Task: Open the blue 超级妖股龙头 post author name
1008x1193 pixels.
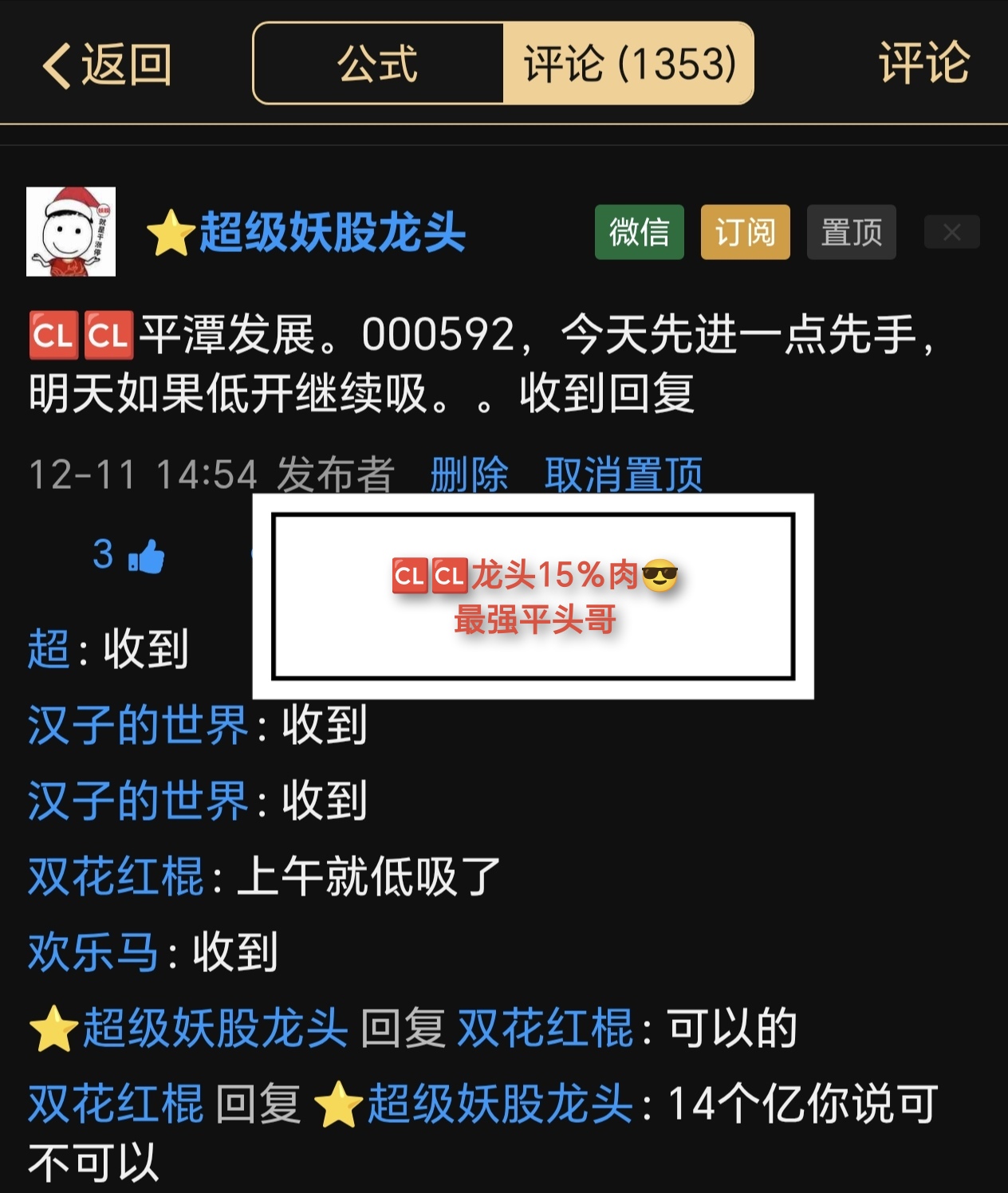Action: pyautogui.click(x=332, y=232)
